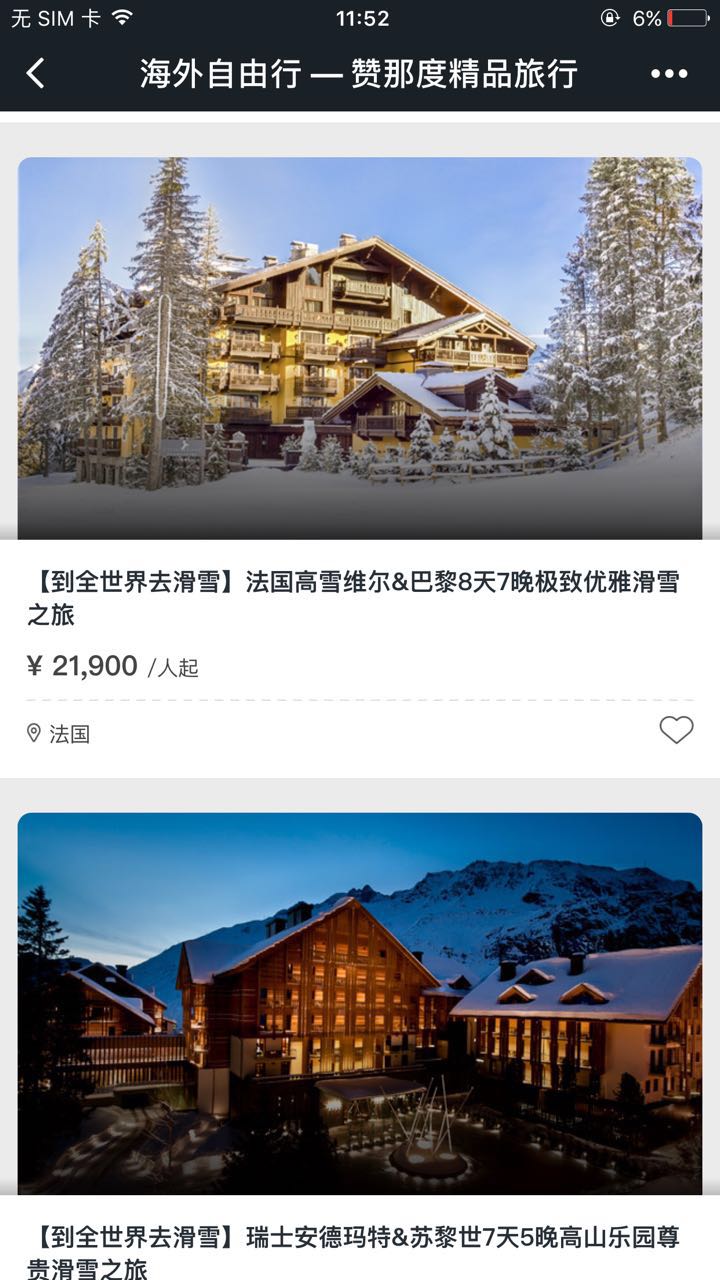Favorite the France ski trip with the heart
The image size is (720, 1280).
[x=676, y=731]
